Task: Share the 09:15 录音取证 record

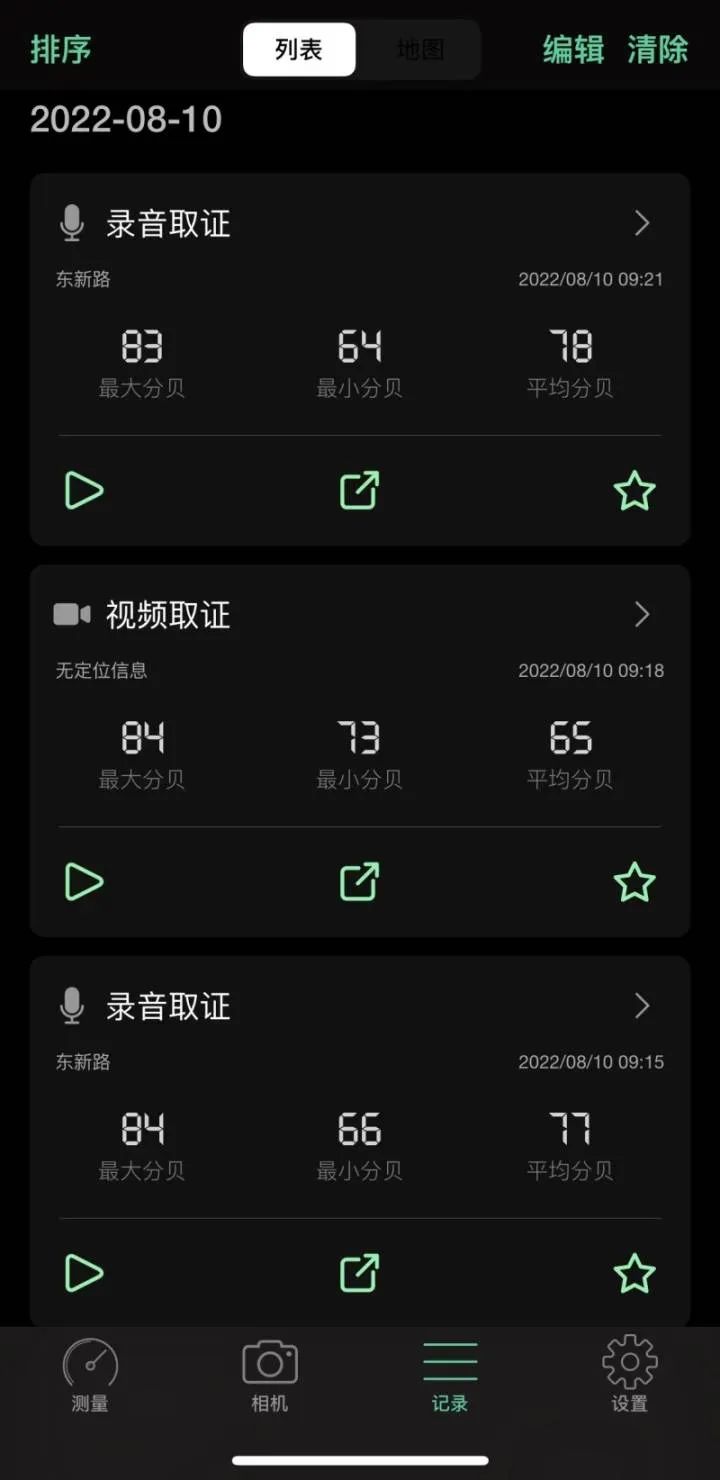Action: tap(360, 1273)
